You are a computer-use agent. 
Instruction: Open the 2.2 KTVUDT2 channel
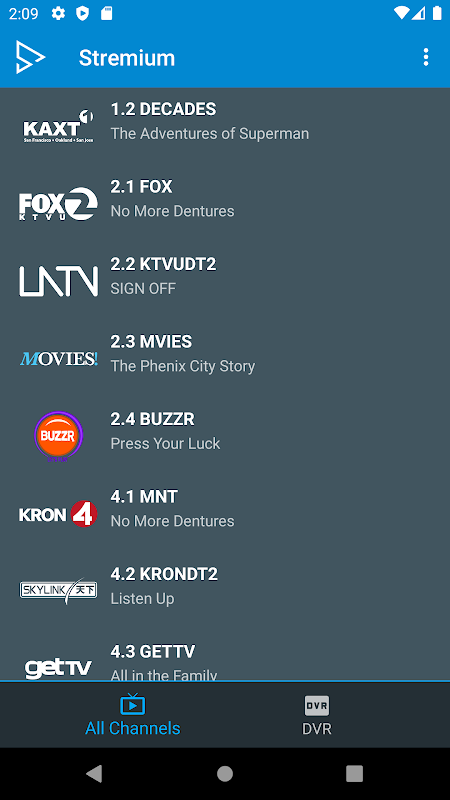(225, 281)
